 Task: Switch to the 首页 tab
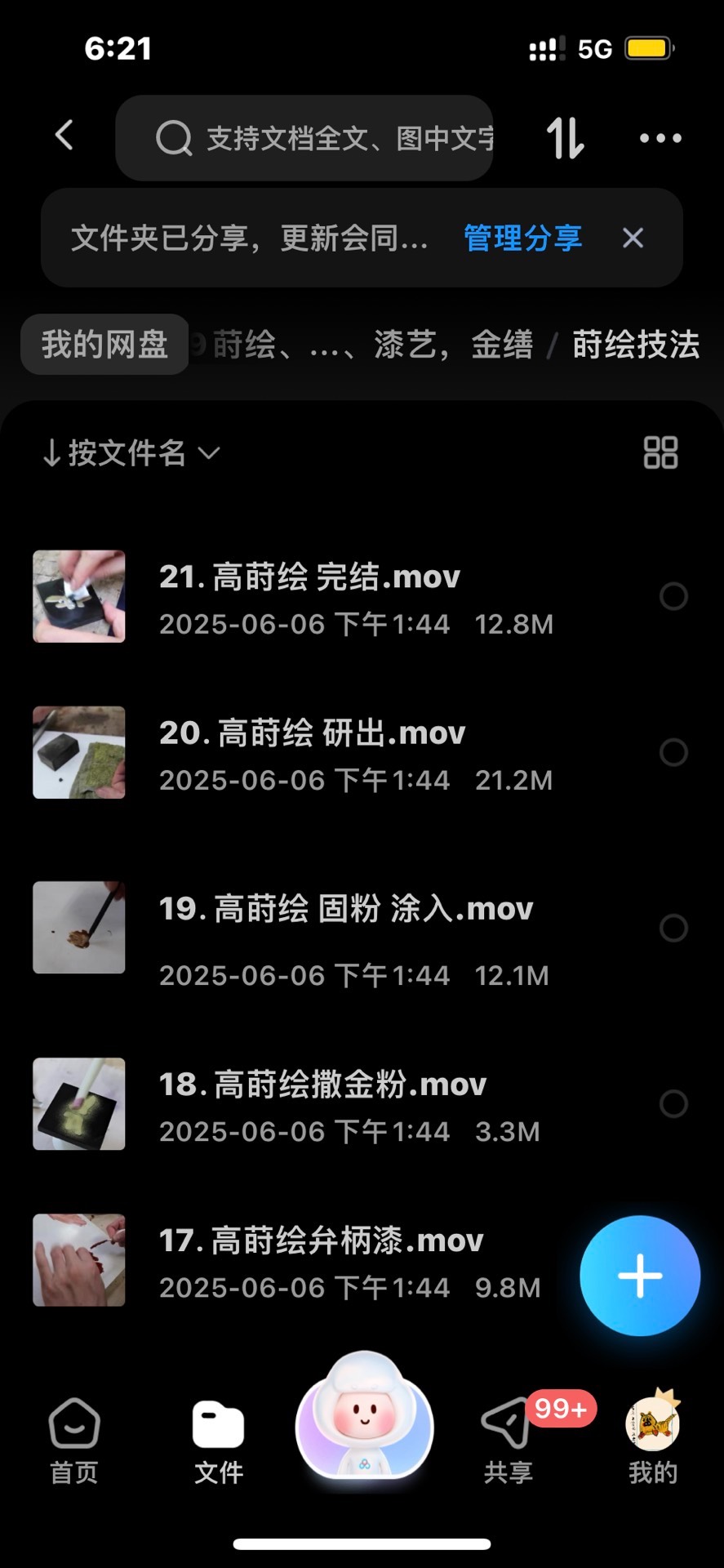click(74, 1441)
